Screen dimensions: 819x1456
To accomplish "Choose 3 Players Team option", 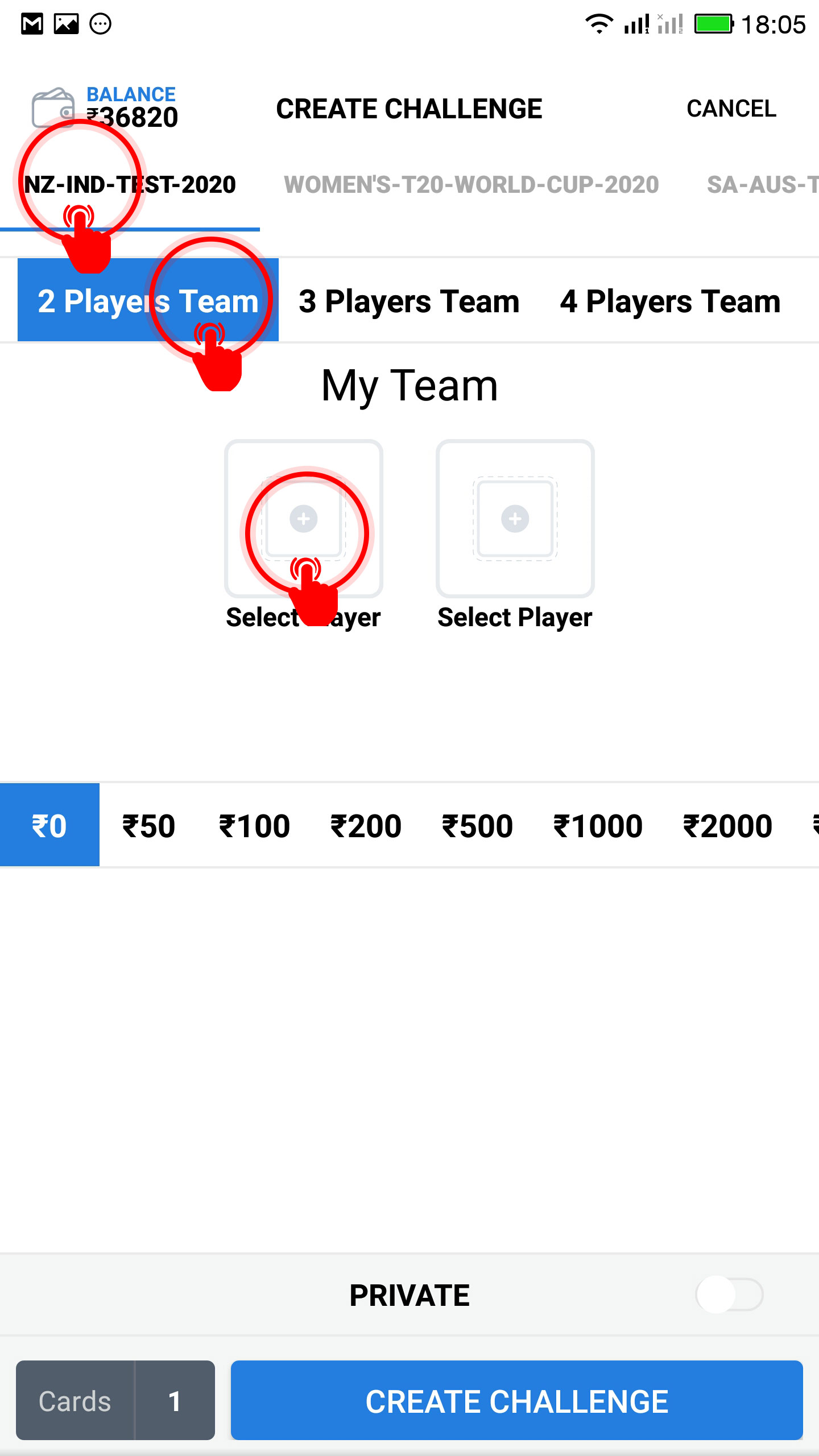I will pyautogui.click(x=409, y=300).
